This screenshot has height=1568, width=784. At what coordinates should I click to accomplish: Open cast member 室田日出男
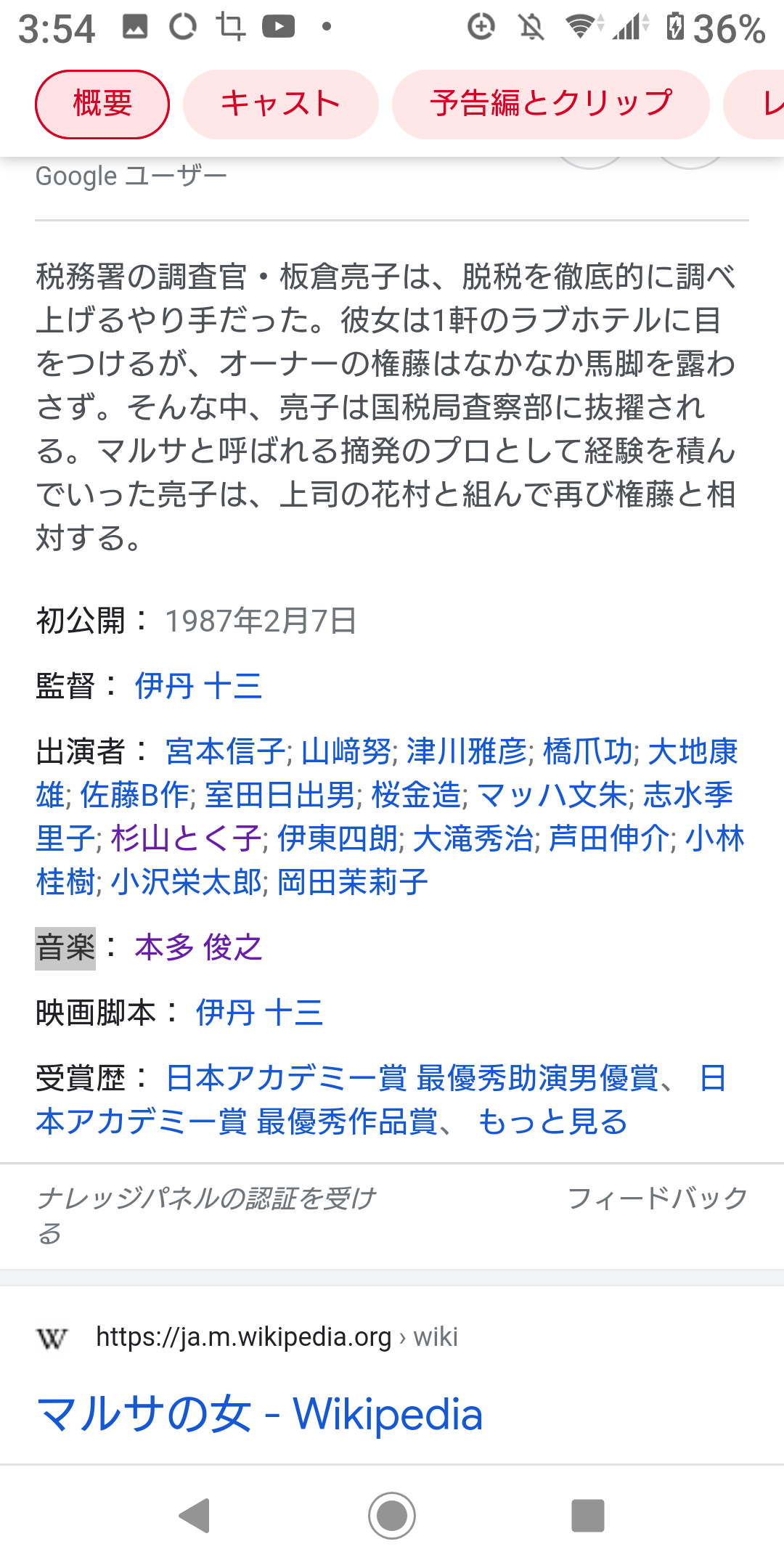280,795
